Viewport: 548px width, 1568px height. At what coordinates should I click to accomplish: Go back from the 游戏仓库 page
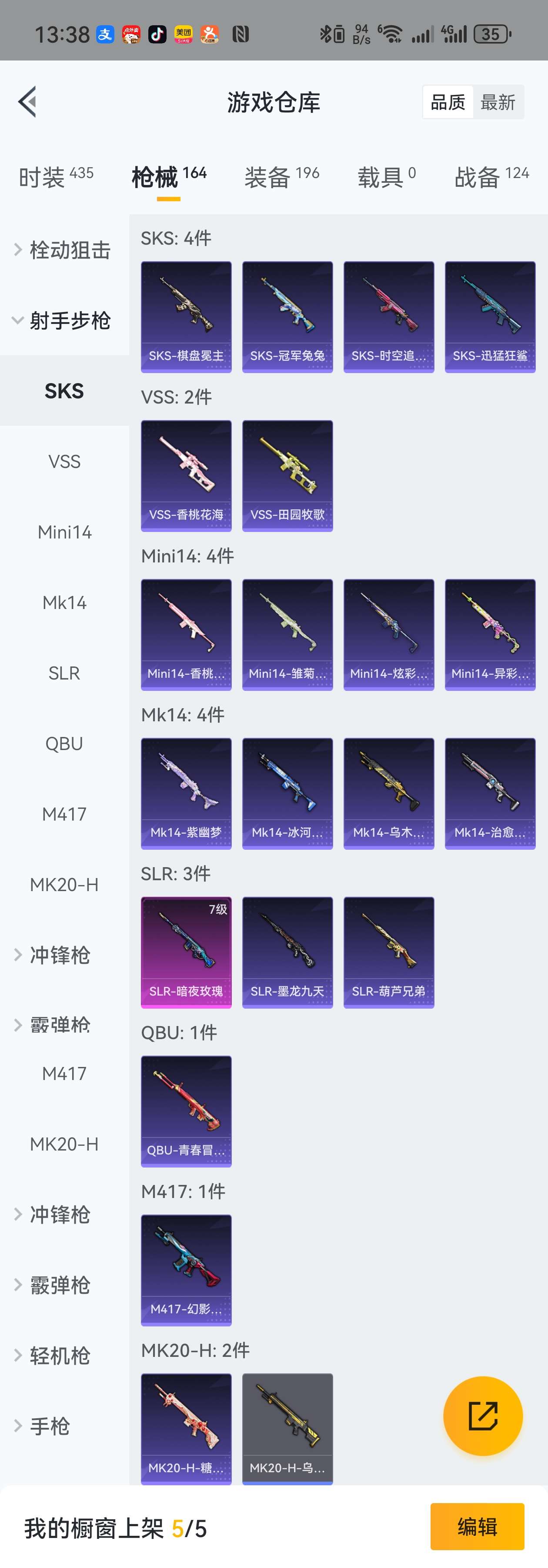point(28,102)
